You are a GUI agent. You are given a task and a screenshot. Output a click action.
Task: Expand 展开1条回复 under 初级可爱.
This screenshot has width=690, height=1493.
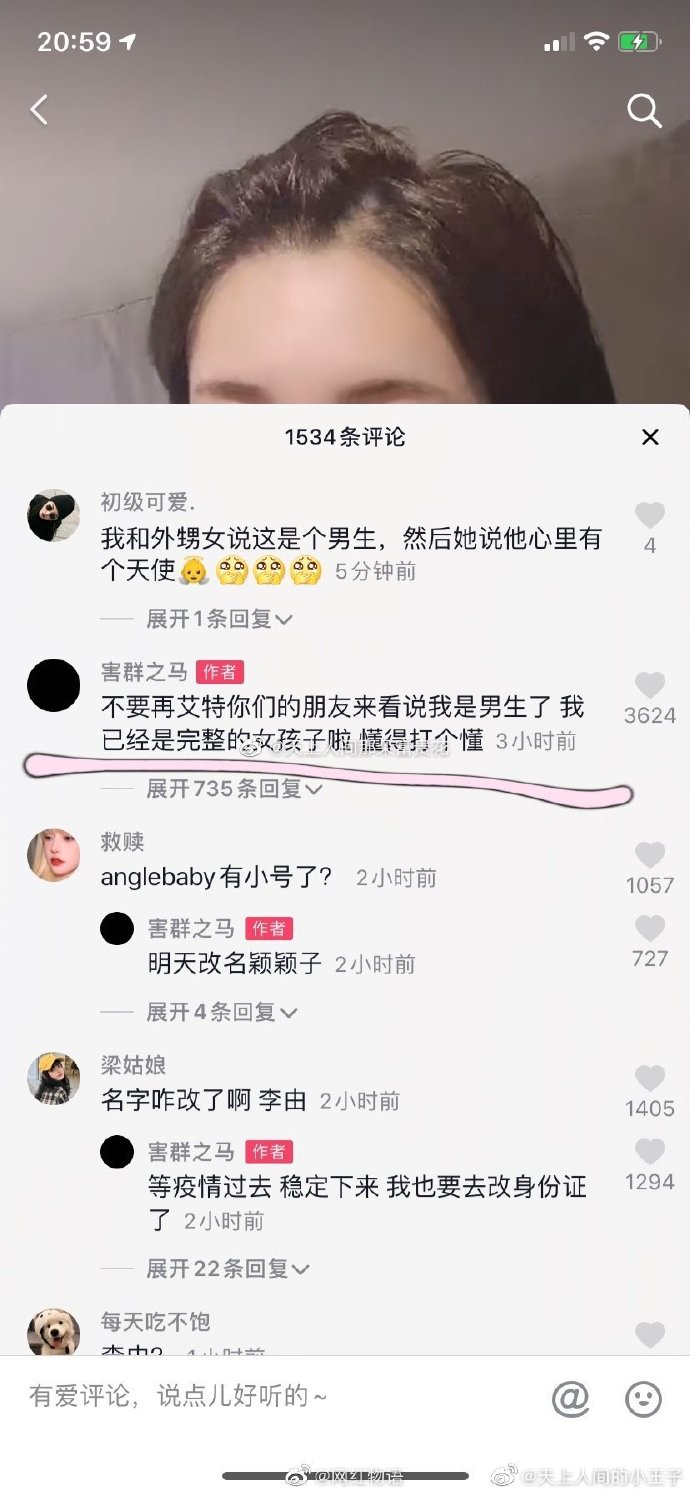point(219,619)
